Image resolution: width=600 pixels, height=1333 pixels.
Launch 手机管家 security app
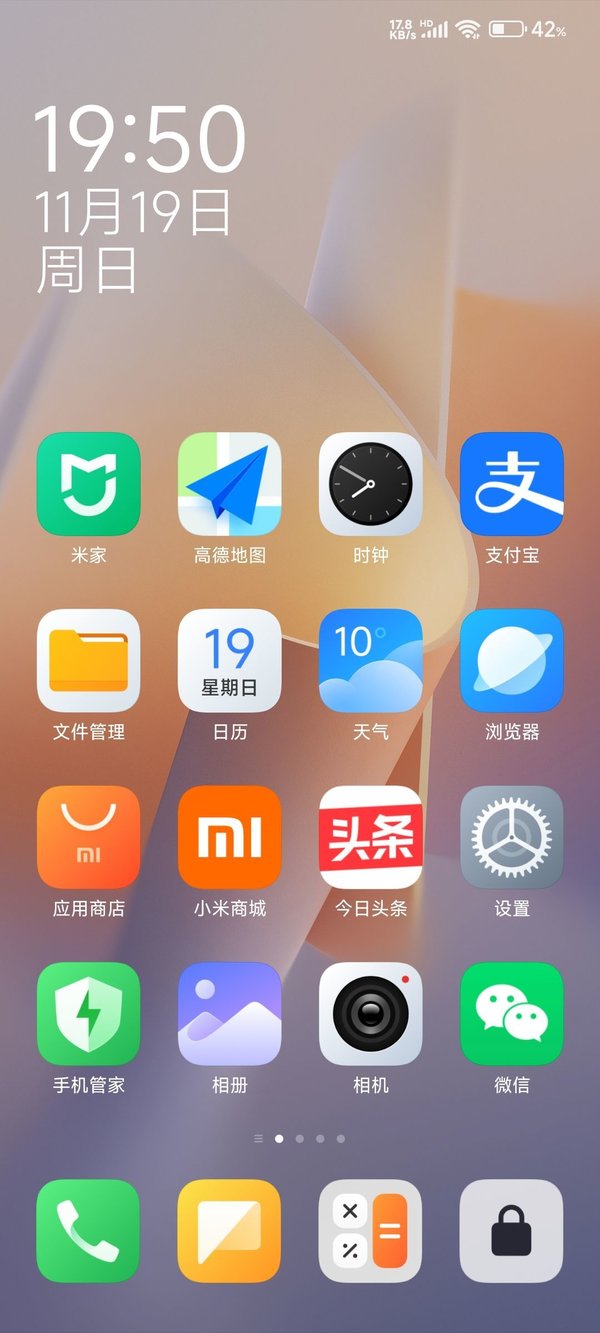click(x=88, y=1014)
